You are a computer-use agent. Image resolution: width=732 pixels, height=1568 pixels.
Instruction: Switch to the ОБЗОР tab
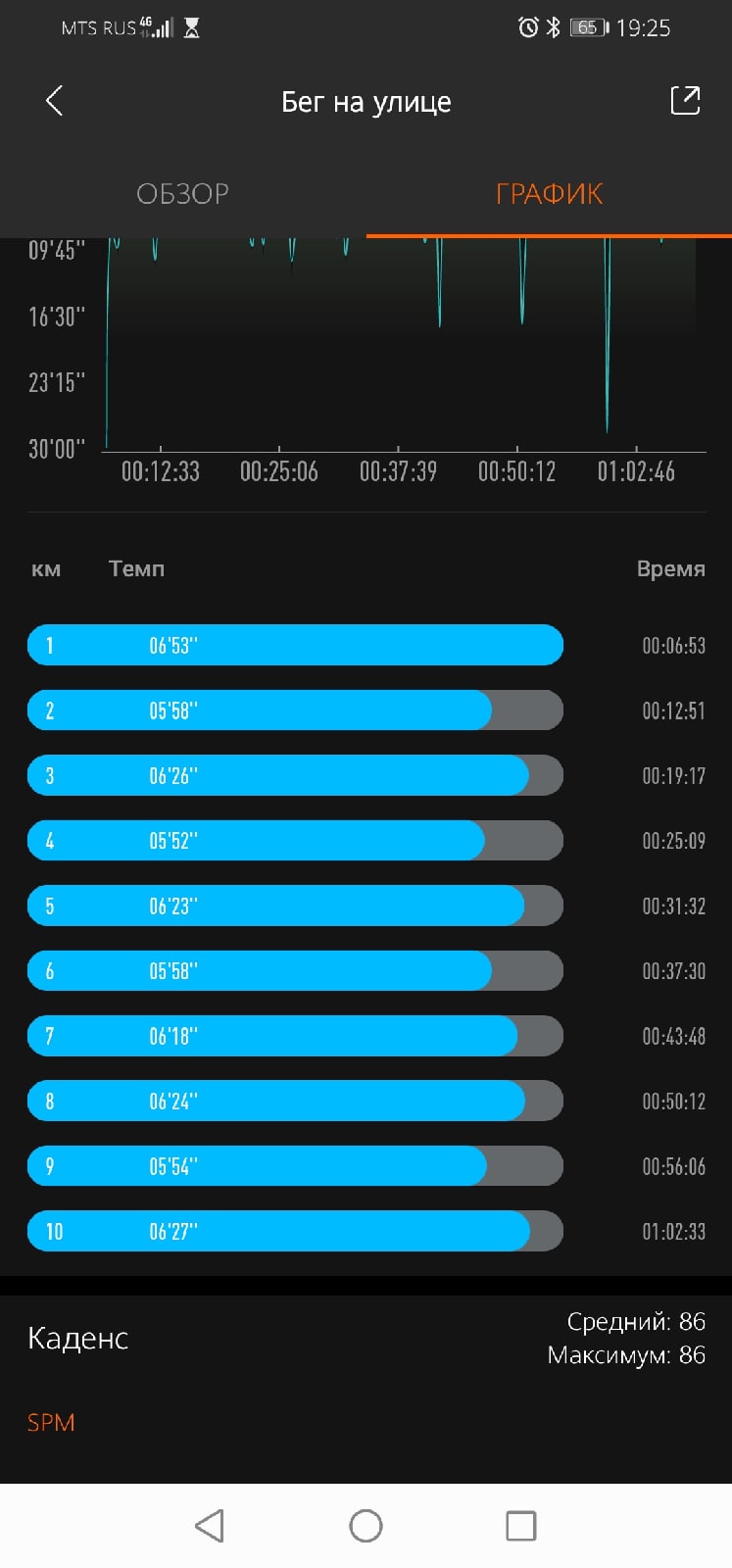[x=182, y=194]
